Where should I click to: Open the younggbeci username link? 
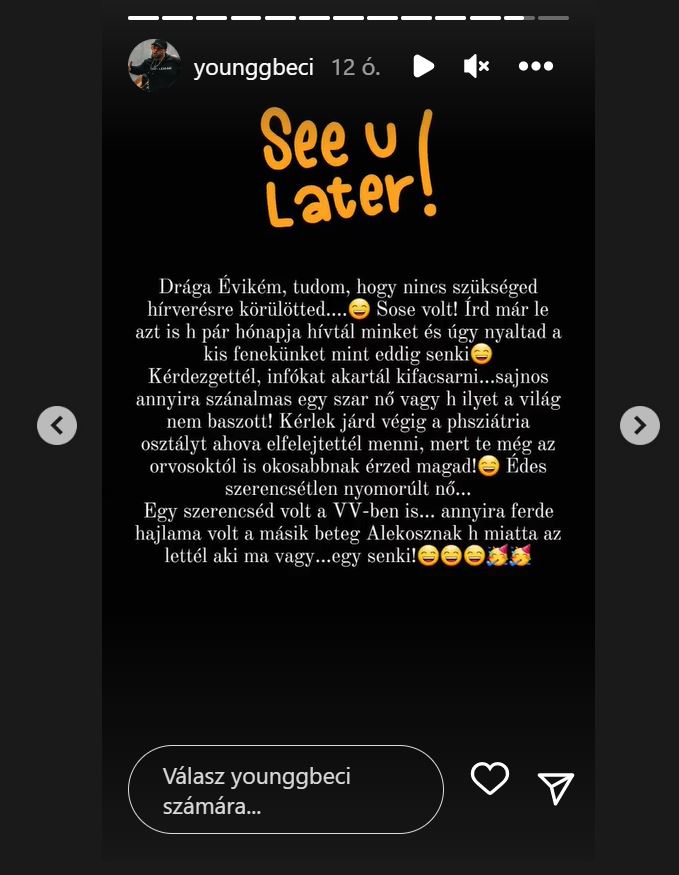[253, 67]
